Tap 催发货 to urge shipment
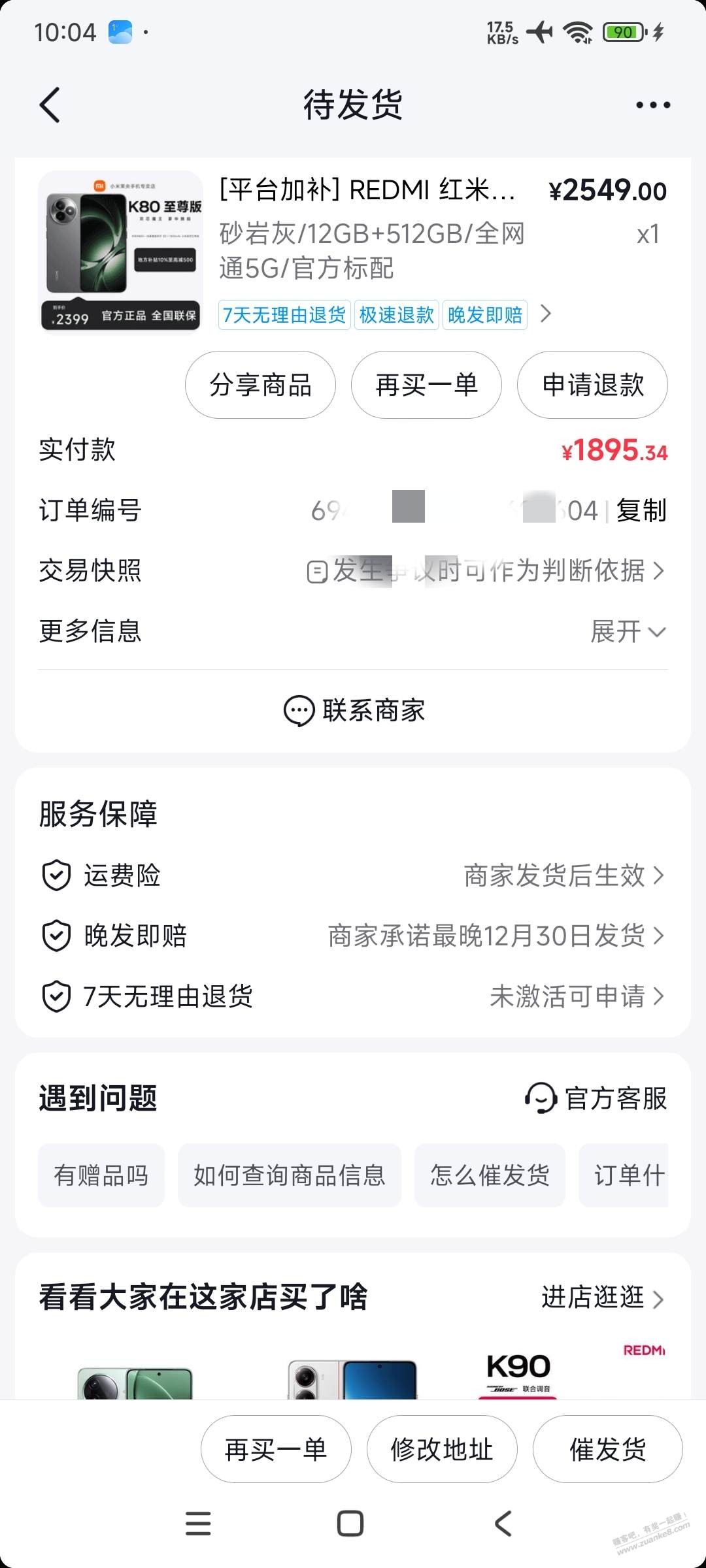The width and height of the screenshot is (706, 1568). [x=607, y=1449]
